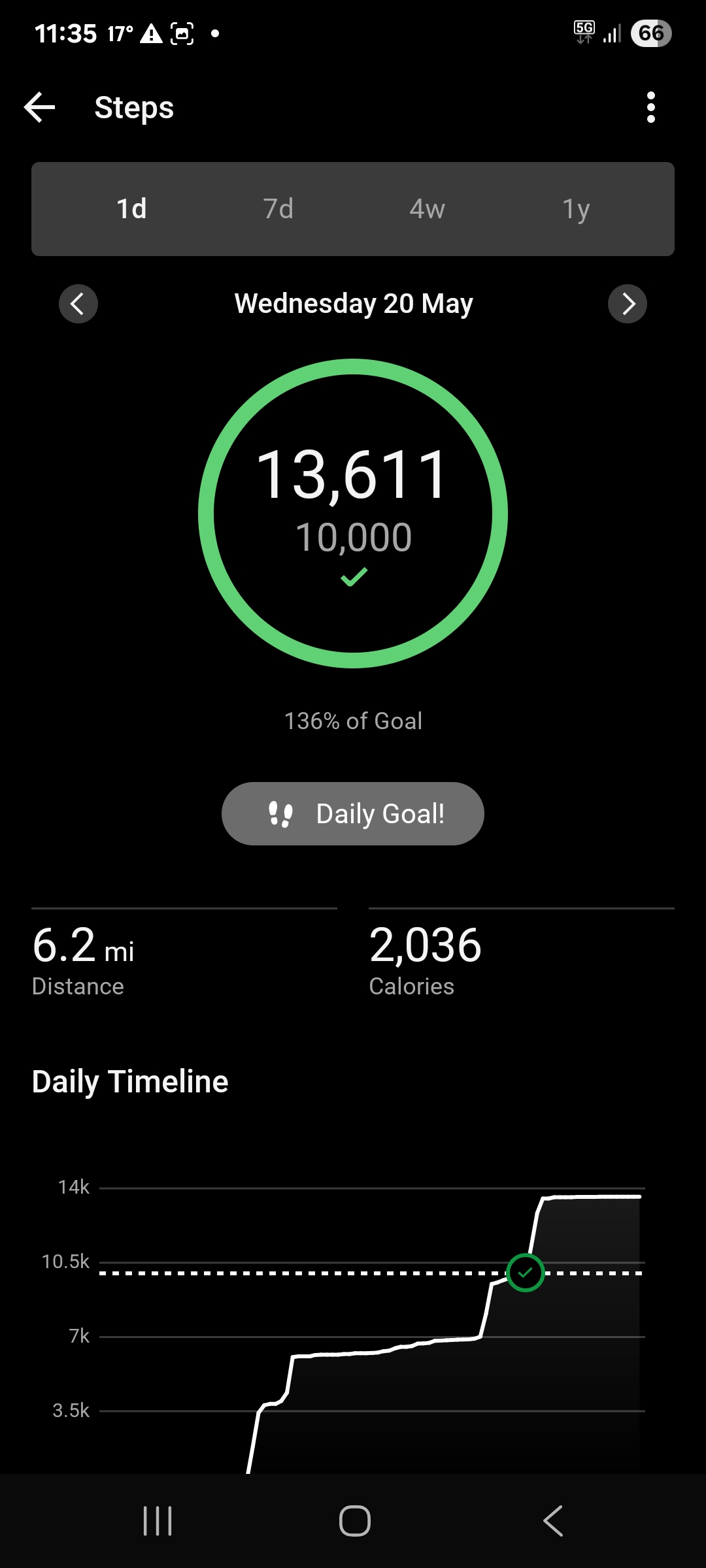Tap the goal reached marker on timeline
The width and height of the screenshot is (706, 1568).
[526, 1273]
